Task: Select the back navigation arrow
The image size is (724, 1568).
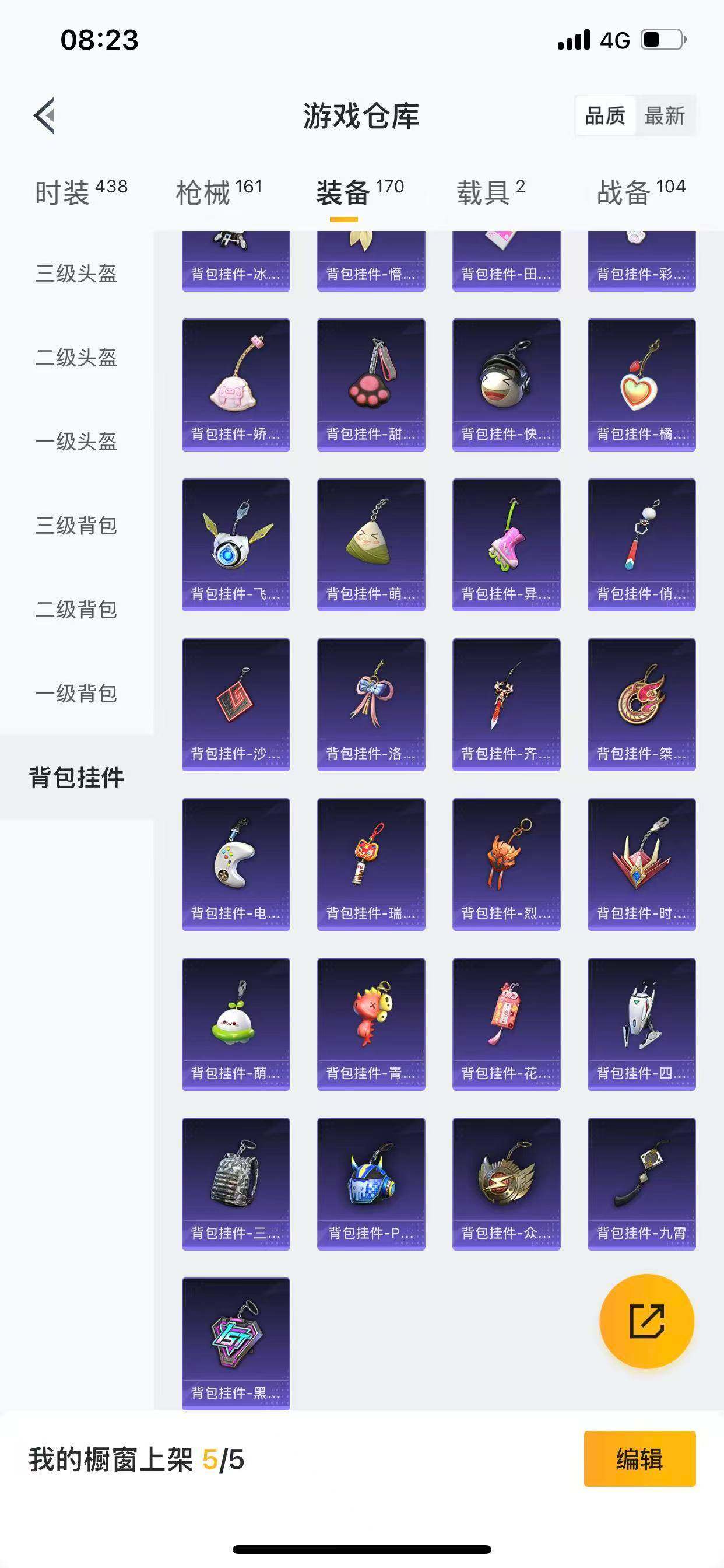Action: click(x=44, y=116)
